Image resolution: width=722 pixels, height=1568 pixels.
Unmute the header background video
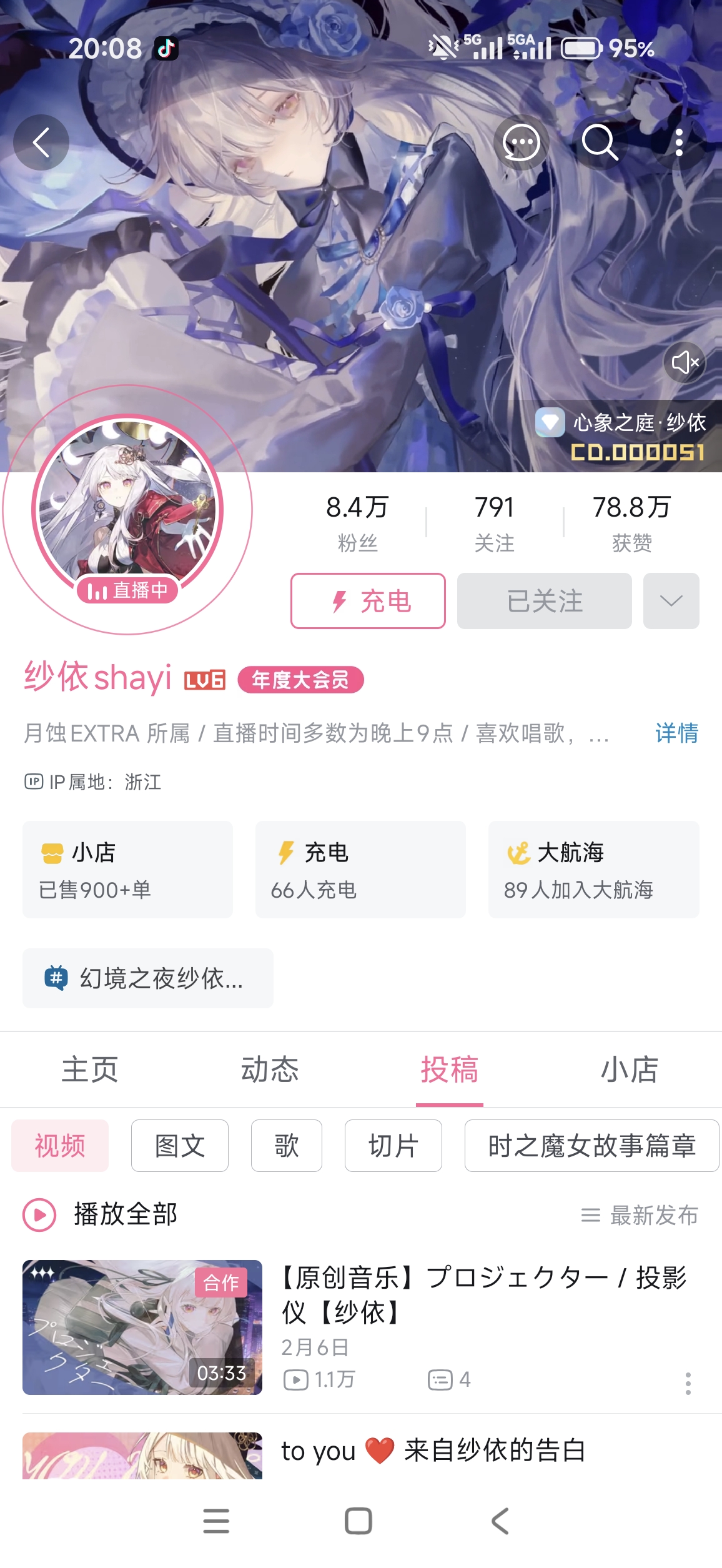click(685, 362)
